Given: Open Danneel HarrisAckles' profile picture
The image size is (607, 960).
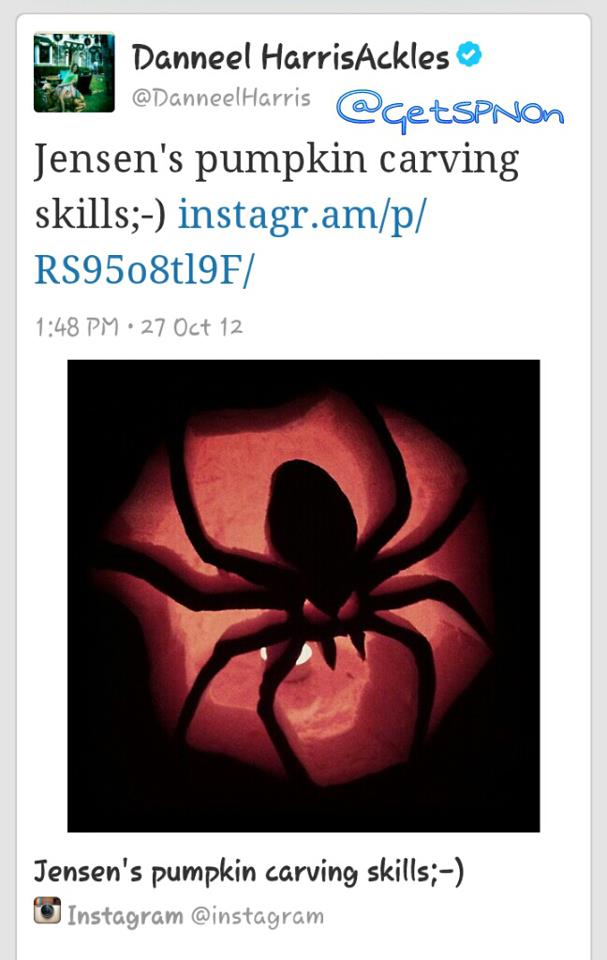Looking at the screenshot, I should 74,72.
